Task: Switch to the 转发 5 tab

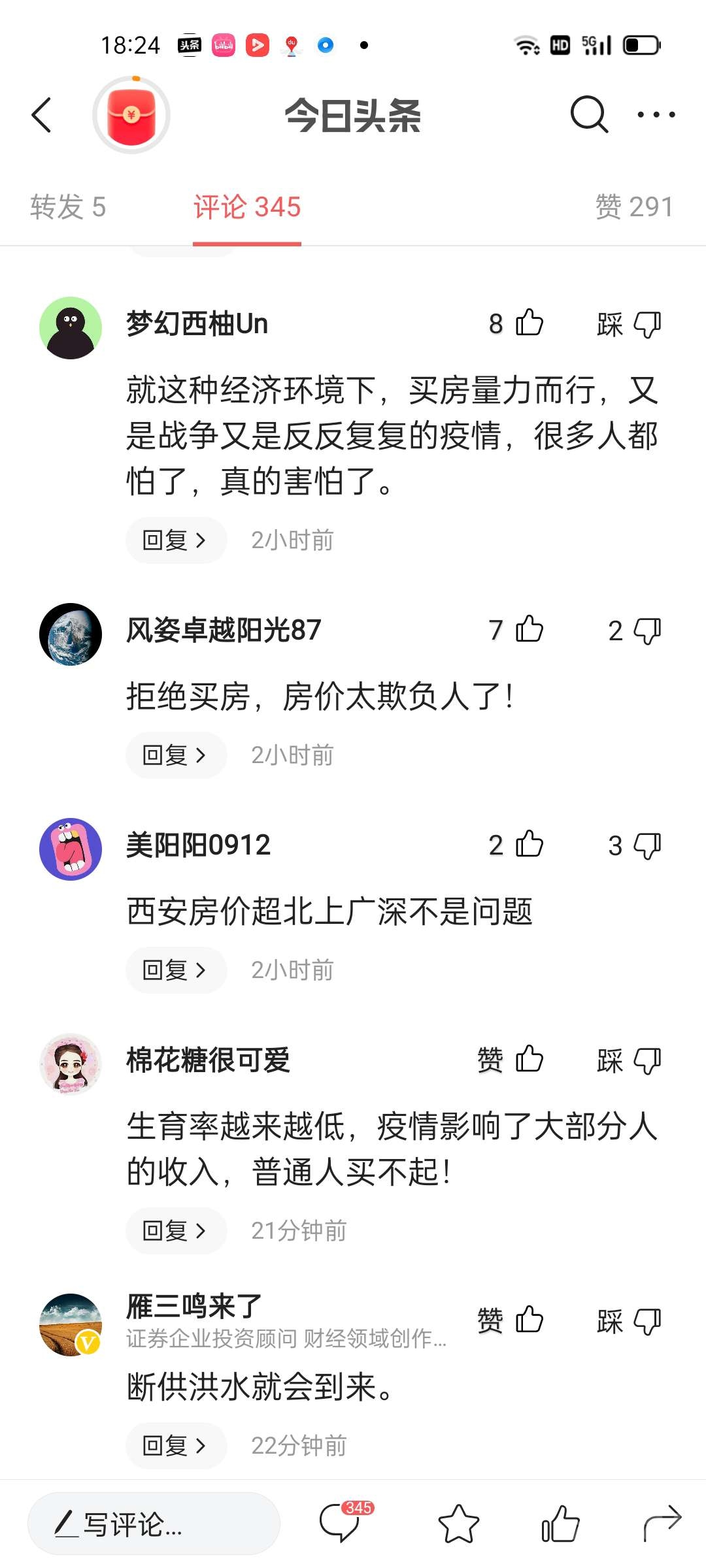Action: tap(68, 207)
